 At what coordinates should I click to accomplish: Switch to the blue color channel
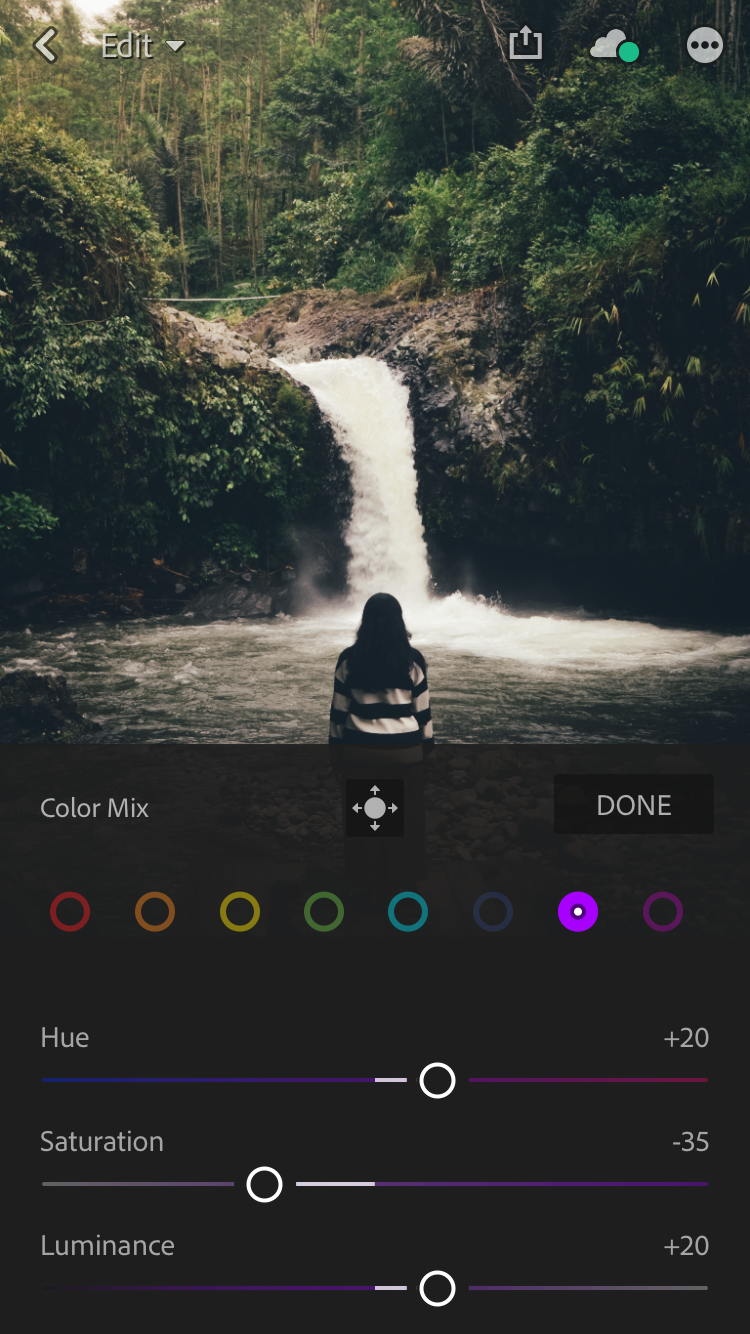(x=493, y=912)
